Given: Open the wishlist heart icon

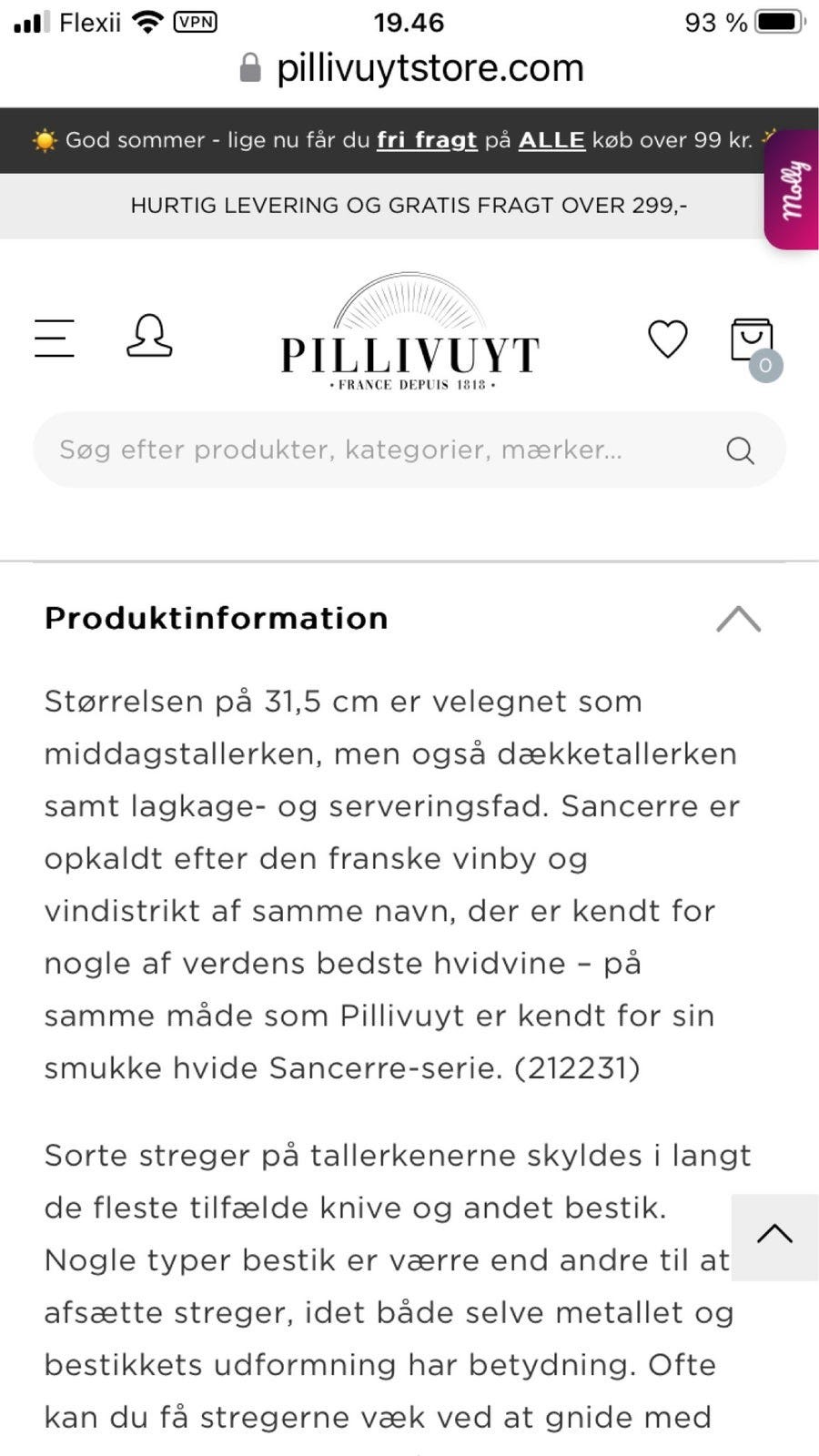Looking at the screenshot, I should [x=668, y=339].
